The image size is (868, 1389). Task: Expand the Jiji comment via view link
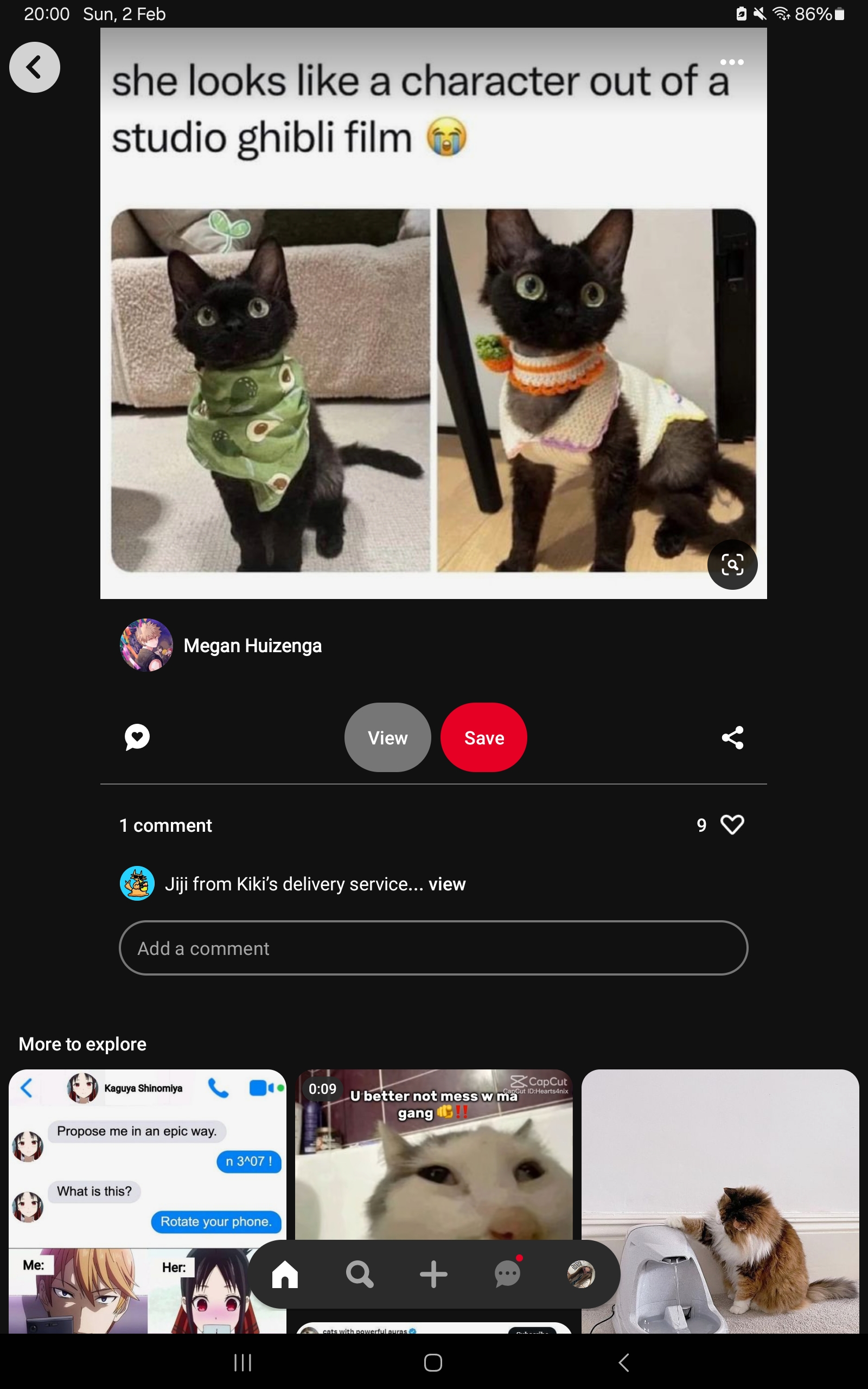point(446,884)
